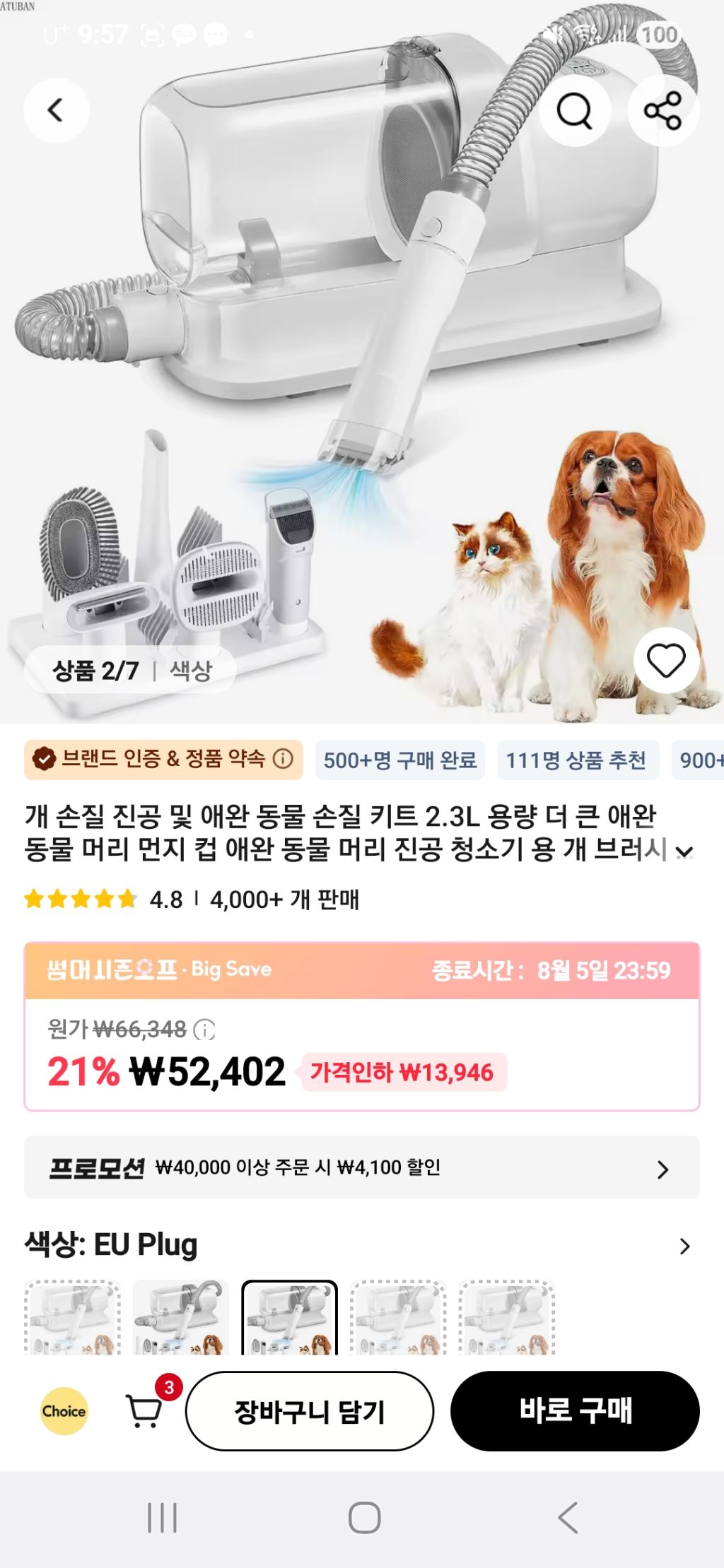Tap the share icon to share product
The image size is (724, 1568).
(x=662, y=111)
